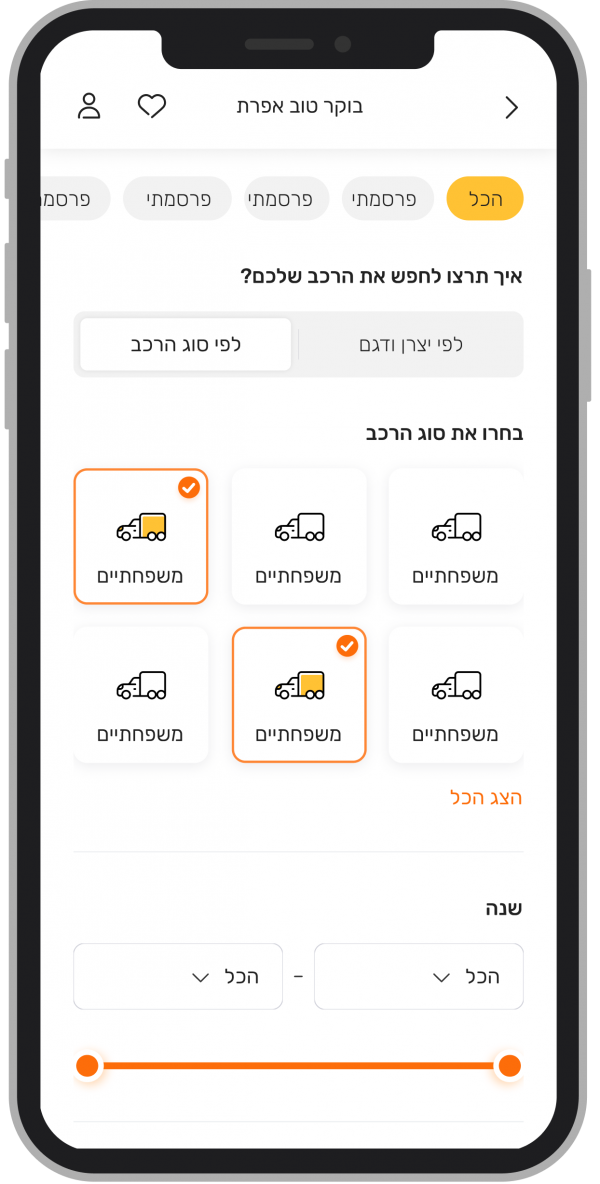Switch to the לפי יצרן ודגם tab
The height and width of the screenshot is (1184, 600).
point(411,344)
